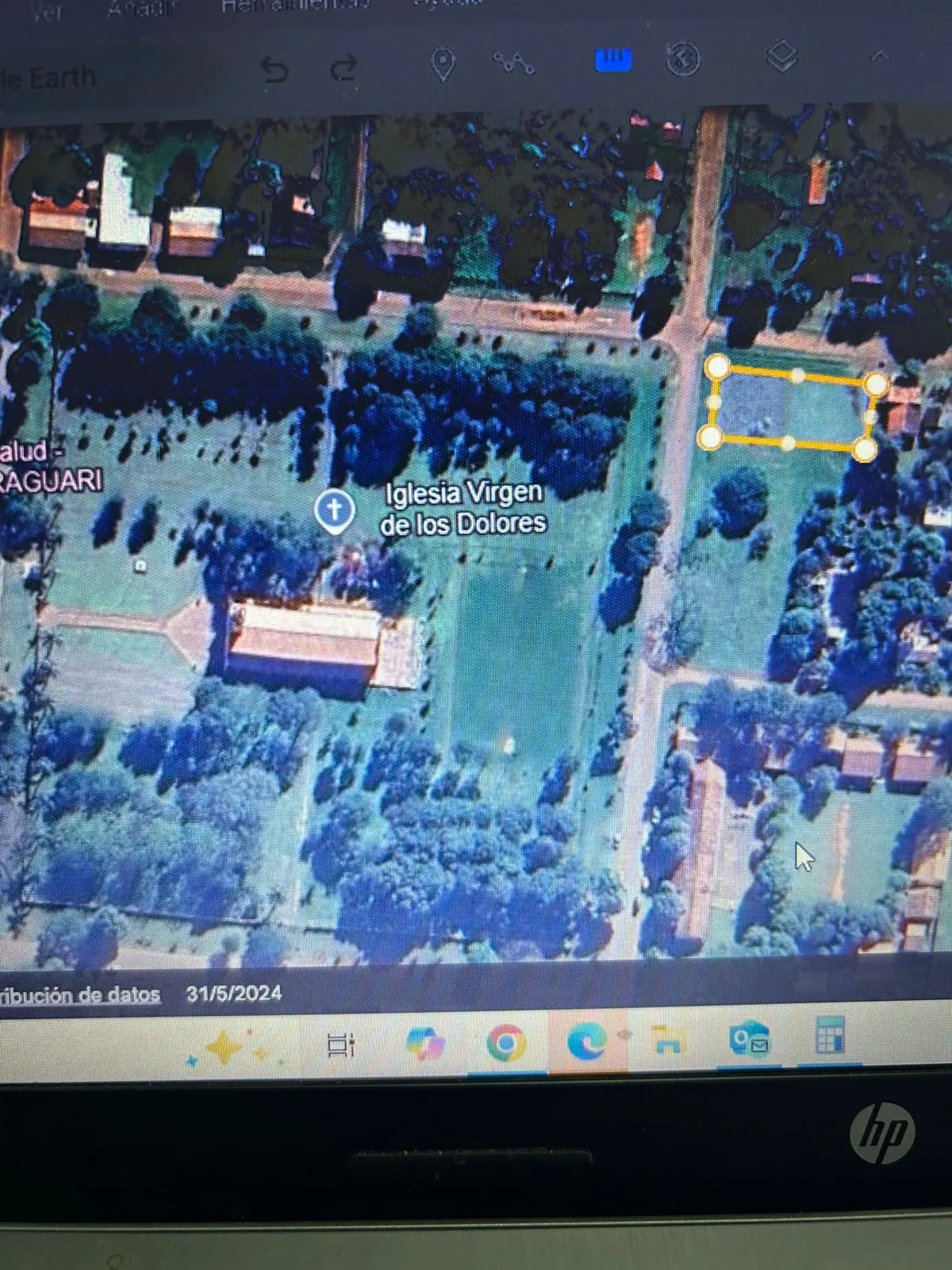Open Outlook from the taskbar
The height and width of the screenshot is (1270, 952).
click(750, 1037)
